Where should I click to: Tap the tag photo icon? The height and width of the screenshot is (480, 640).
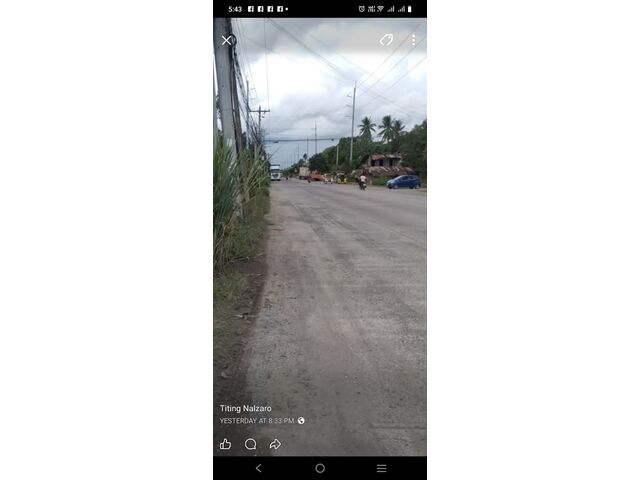(386, 40)
